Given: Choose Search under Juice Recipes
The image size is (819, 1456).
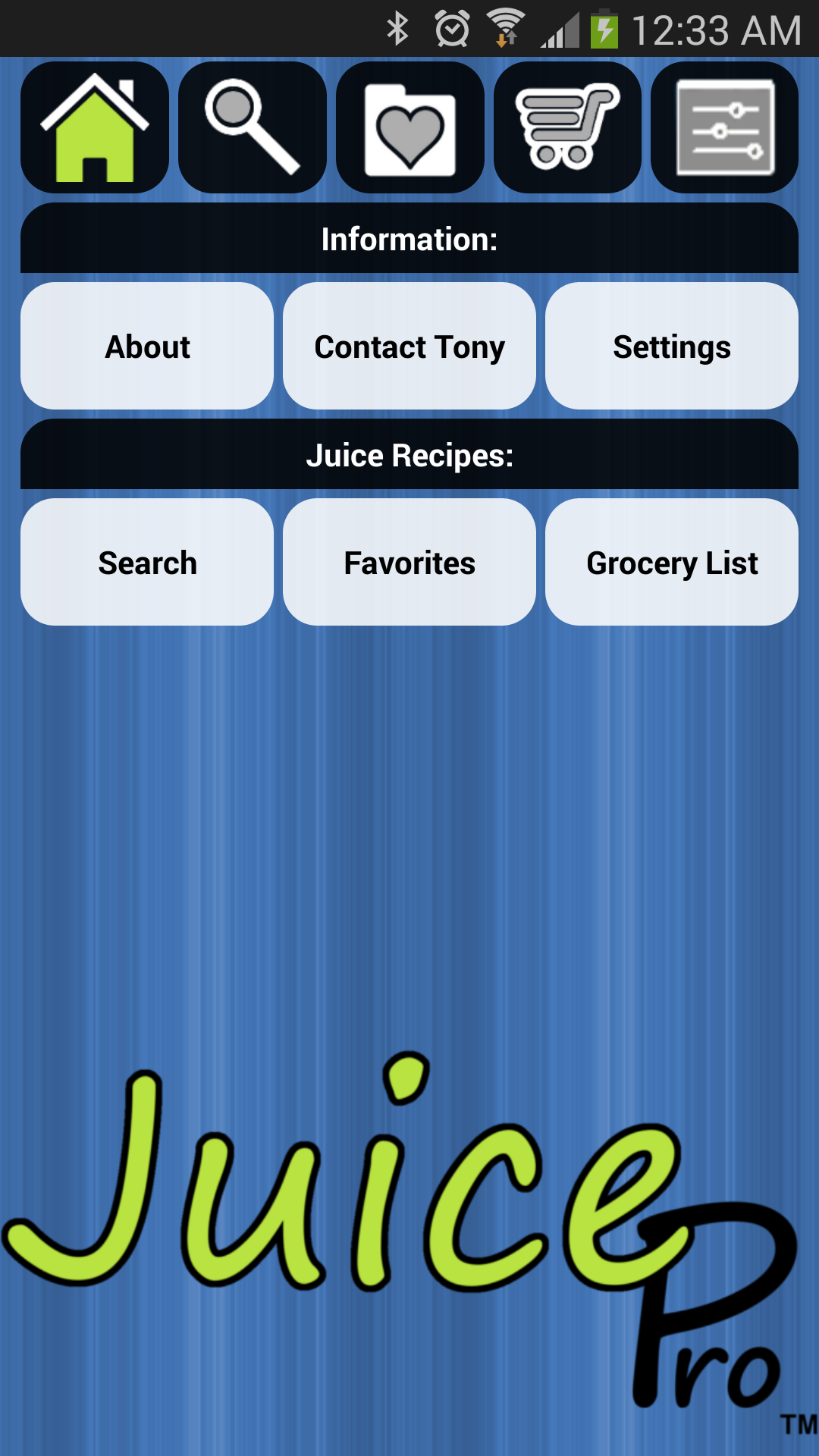Looking at the screenshot, I should [147, 563].
